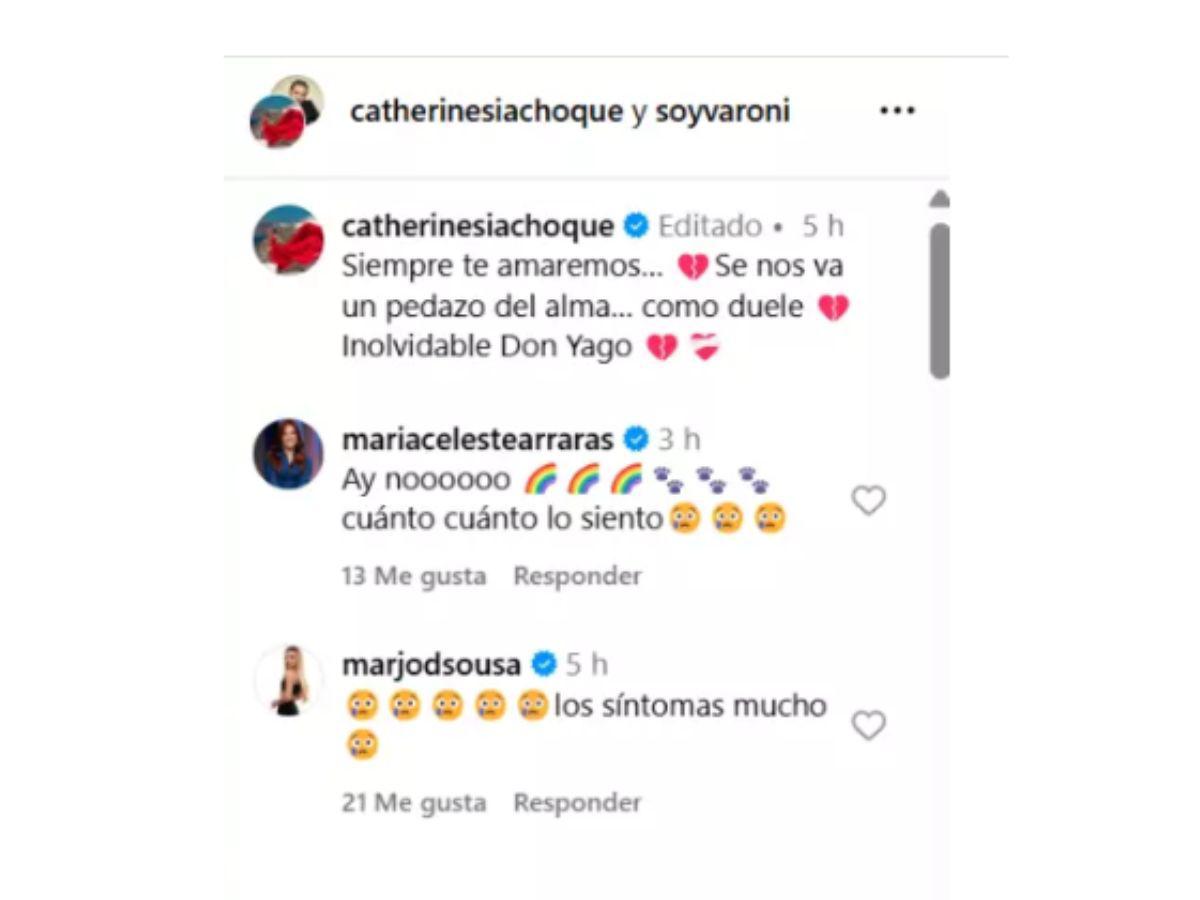The width and height of the screenshot is (1200, 900).
Task: Reply to marjodsousa's comment
Action: coord(577,802)
